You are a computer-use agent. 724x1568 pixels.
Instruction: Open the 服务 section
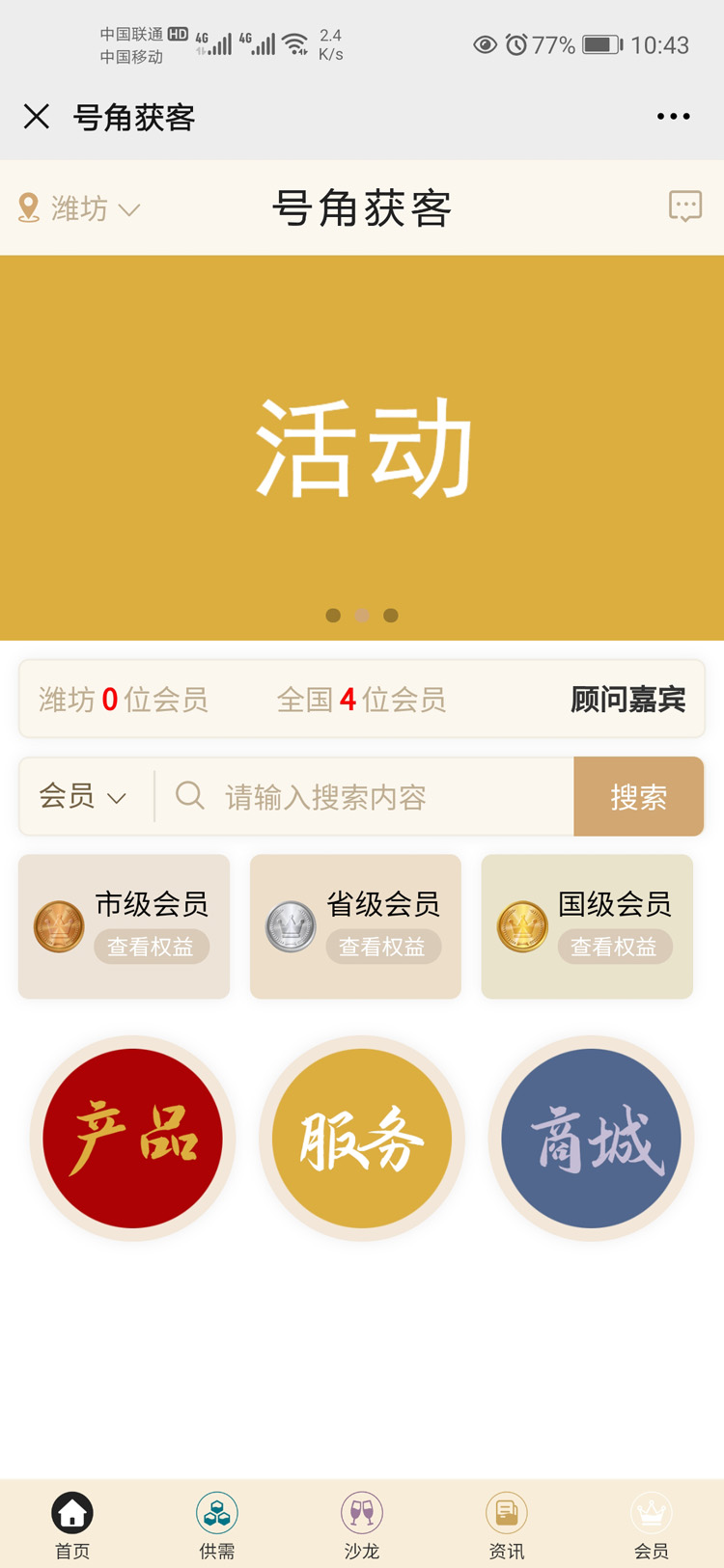point(362,1139)
